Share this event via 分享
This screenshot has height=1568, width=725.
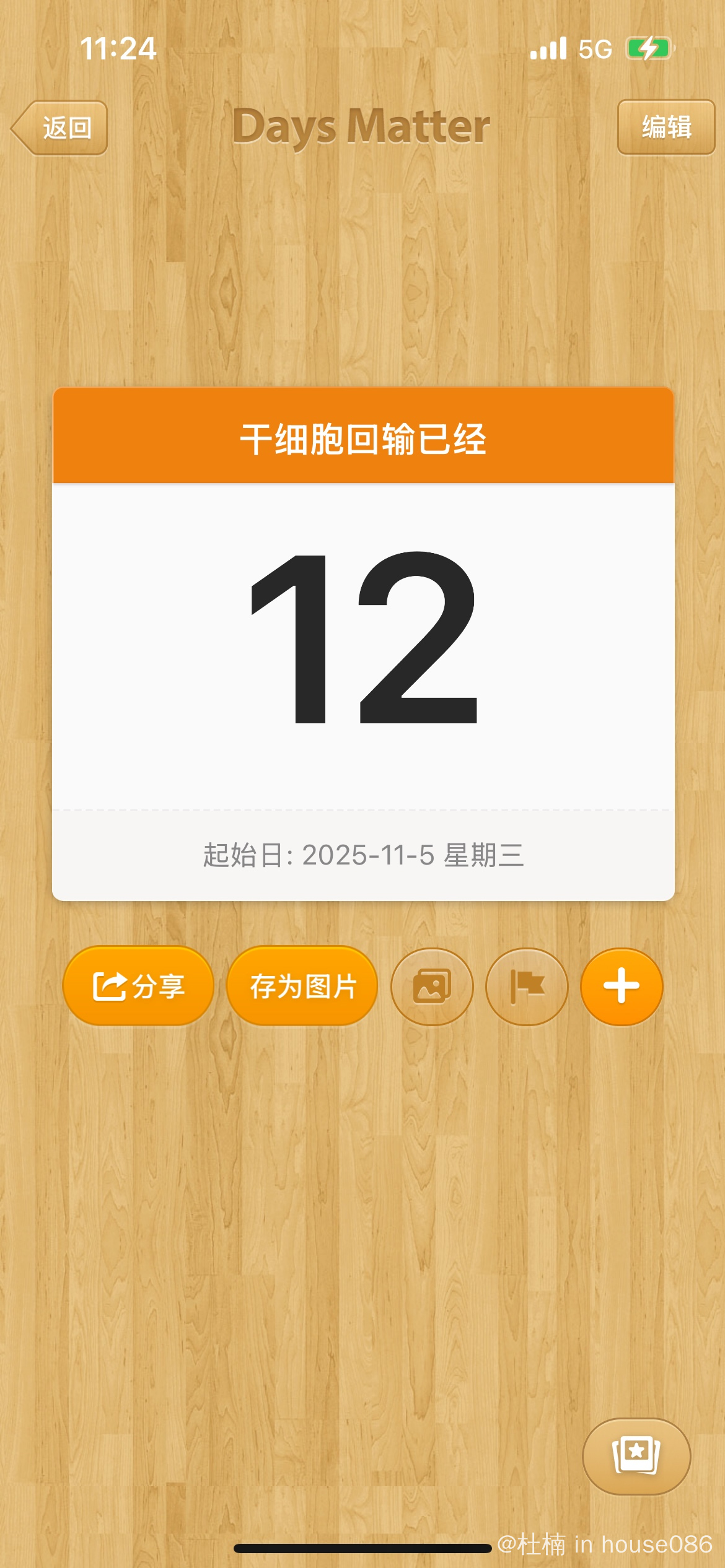tap(138, 986)
